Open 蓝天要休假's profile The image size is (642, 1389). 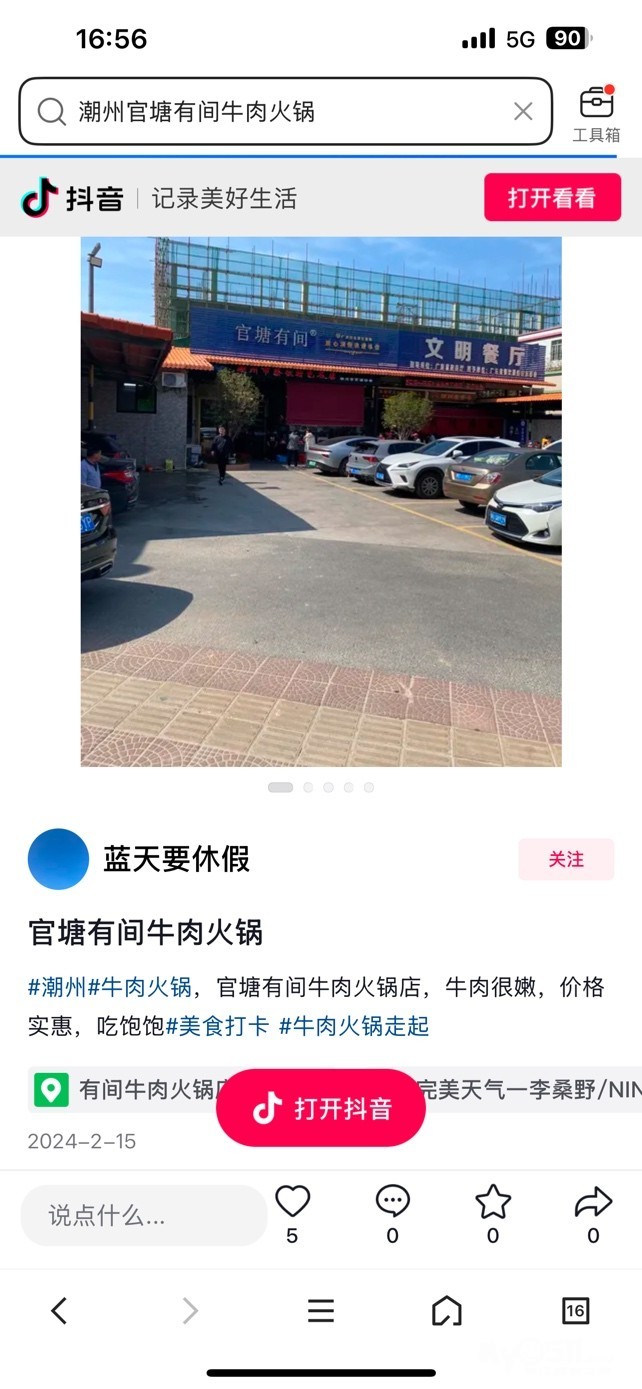176,859
